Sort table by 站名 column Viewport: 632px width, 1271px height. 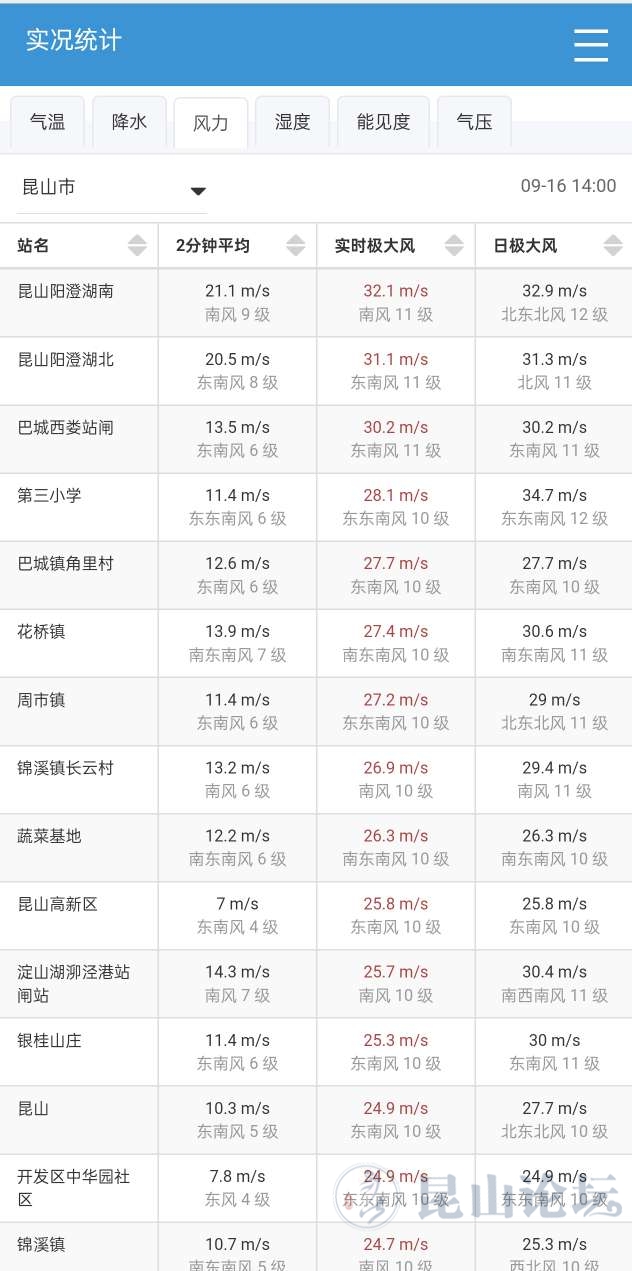point(137,245)
